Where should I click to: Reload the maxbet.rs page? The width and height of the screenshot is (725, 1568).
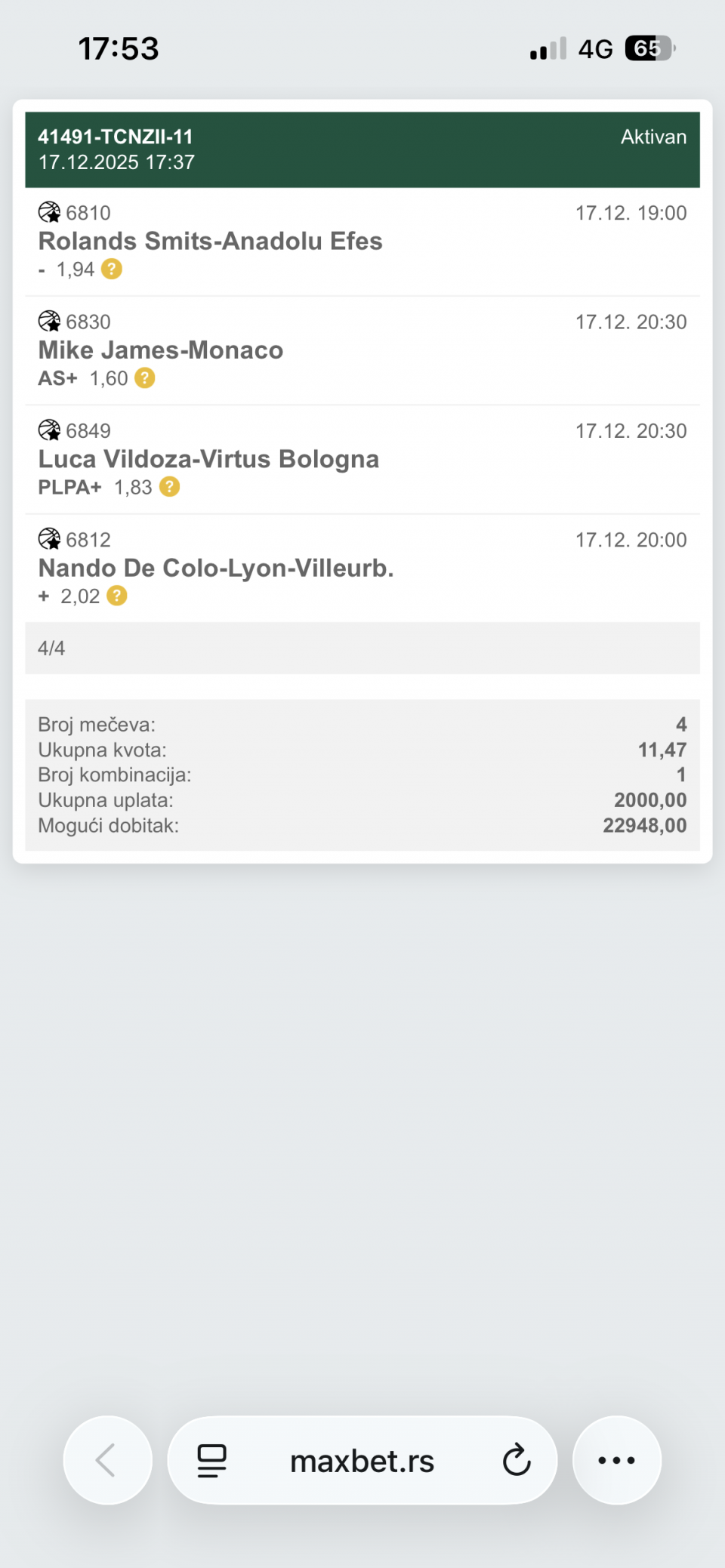(517, 1460)
